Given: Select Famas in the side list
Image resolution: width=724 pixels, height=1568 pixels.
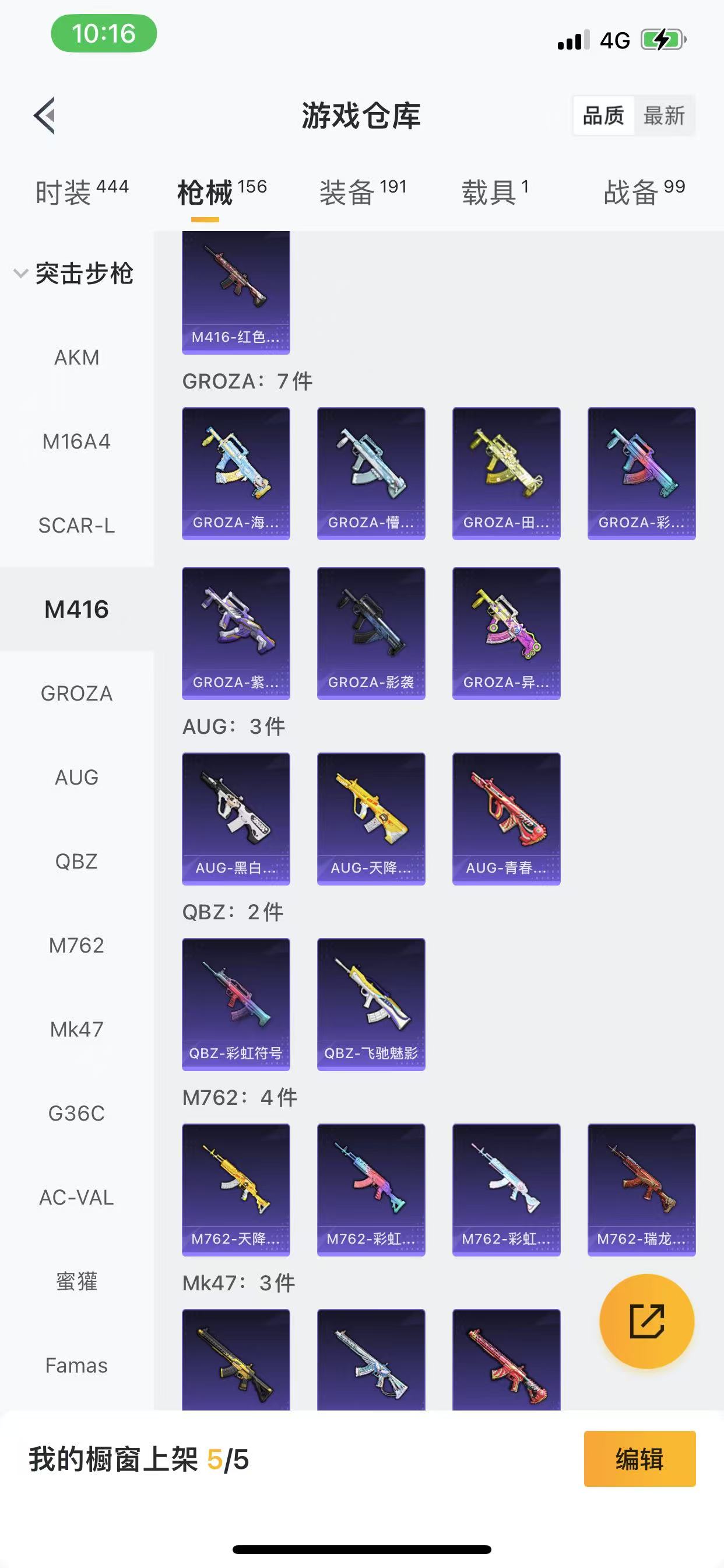Looking at the screenshot, I should coord(77,1366).
